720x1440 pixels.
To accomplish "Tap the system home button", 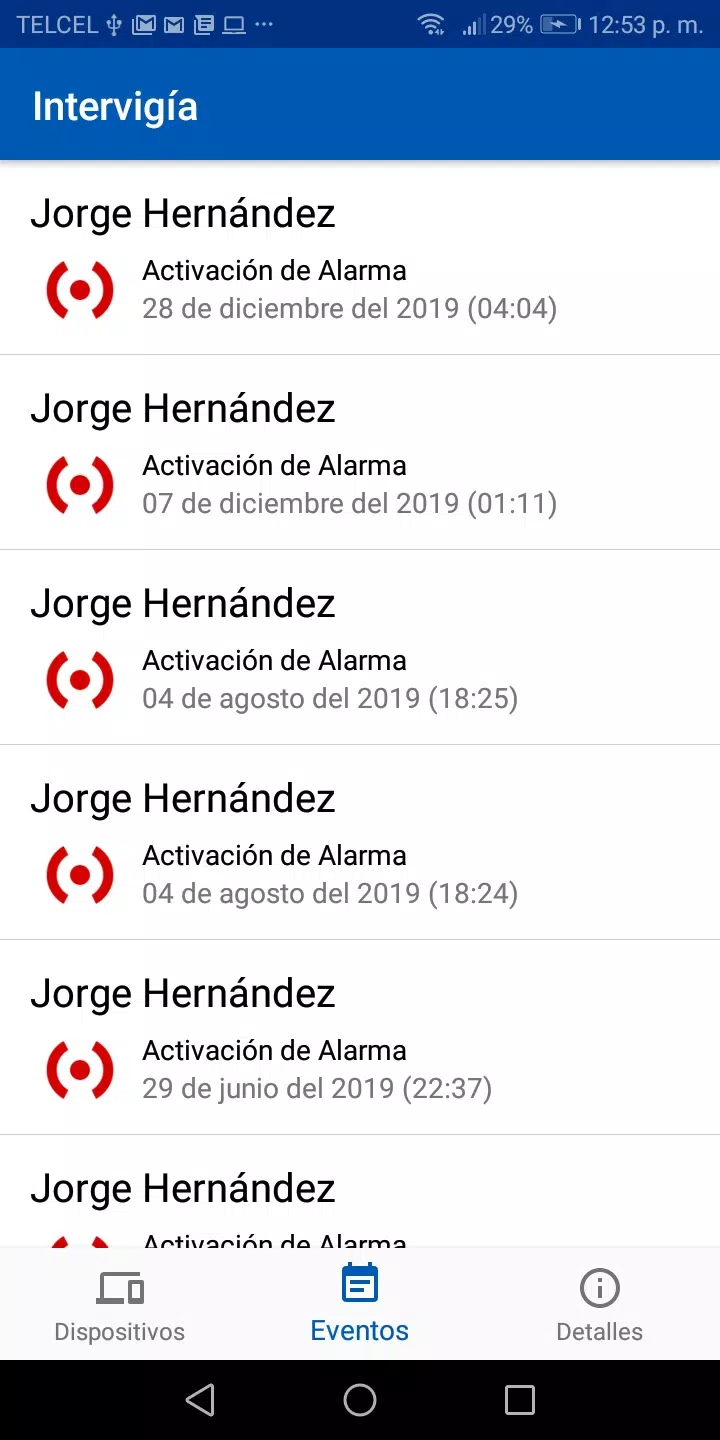I will tap(360, 1400).
